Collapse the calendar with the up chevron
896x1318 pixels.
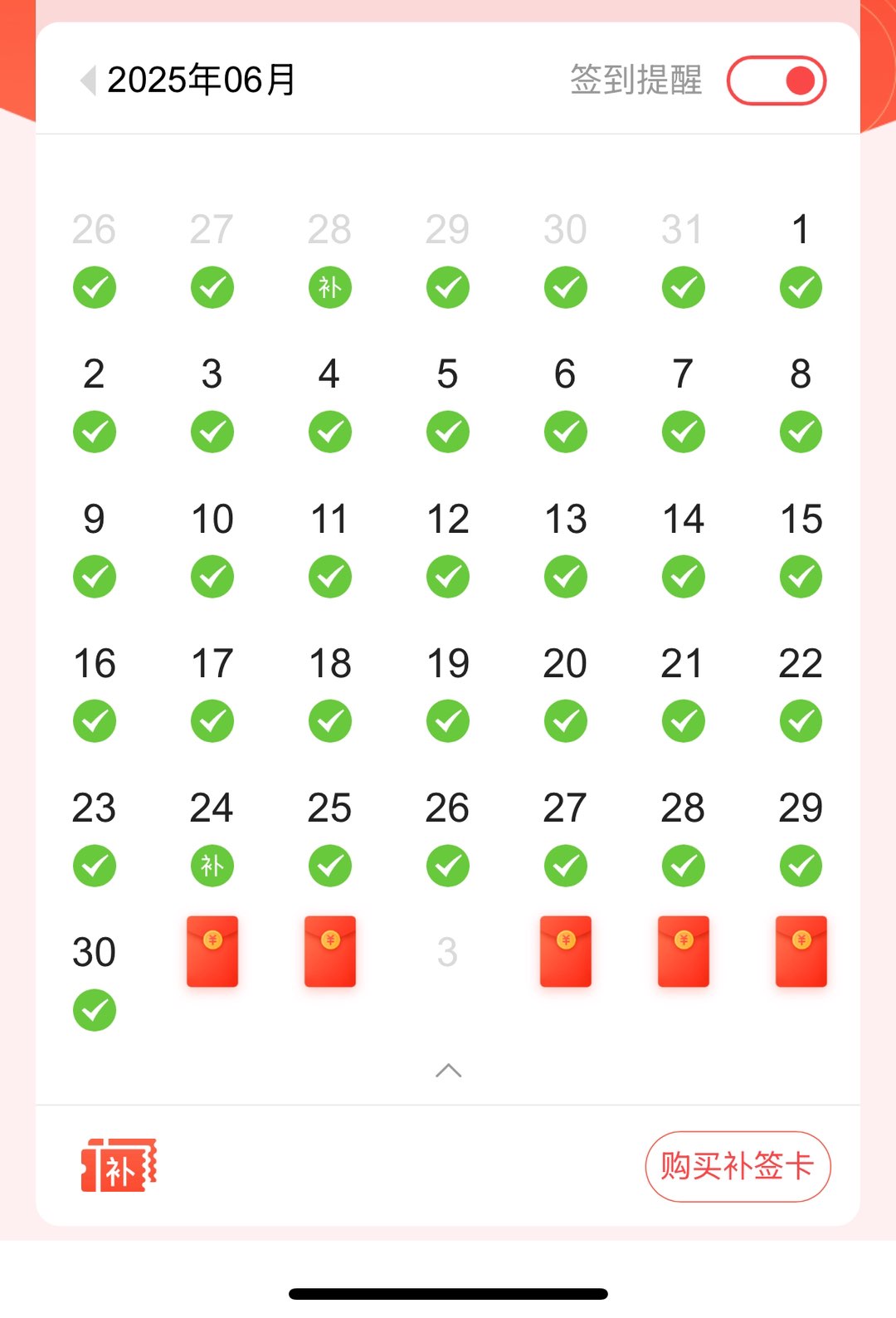click(448, 1071)
